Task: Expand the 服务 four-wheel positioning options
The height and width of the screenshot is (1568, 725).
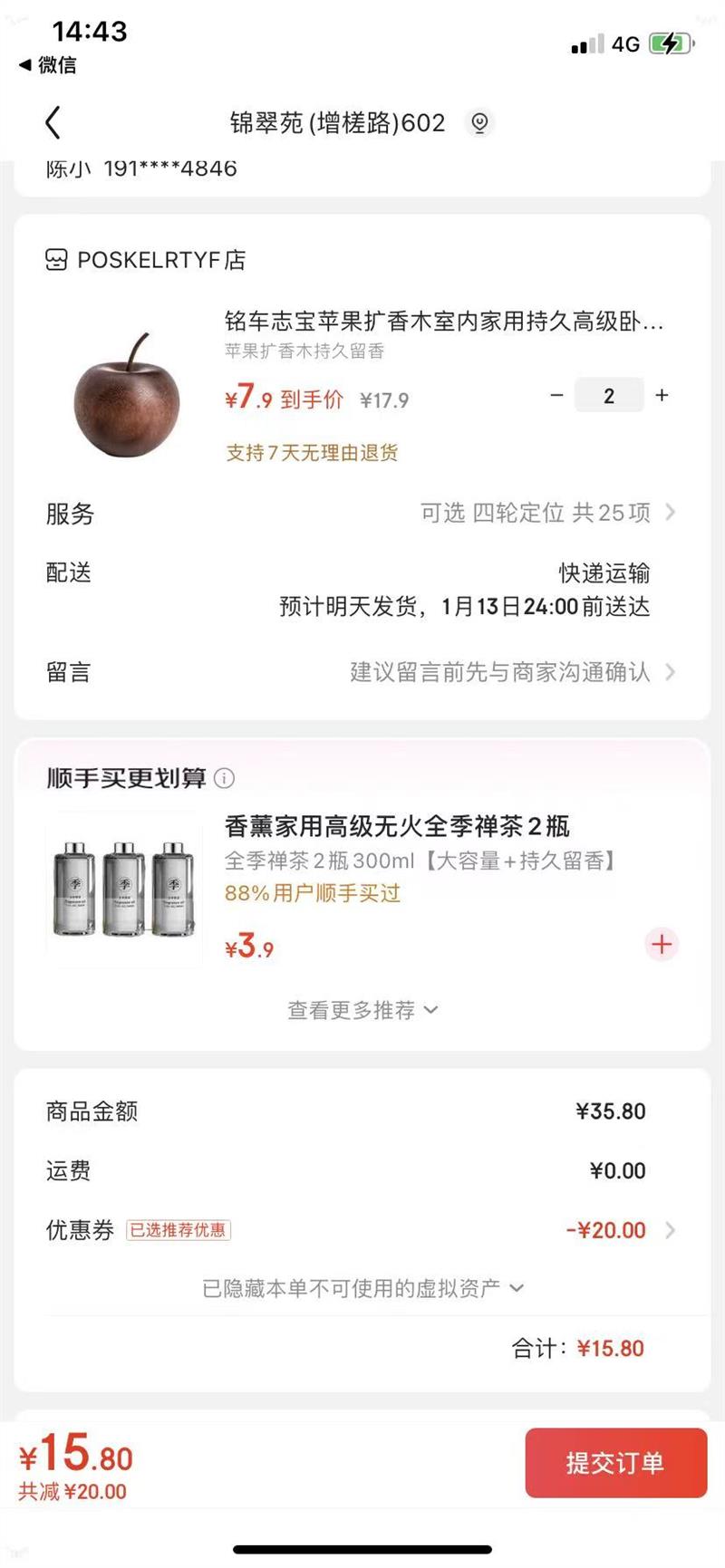Action: (x=671, y=513)
